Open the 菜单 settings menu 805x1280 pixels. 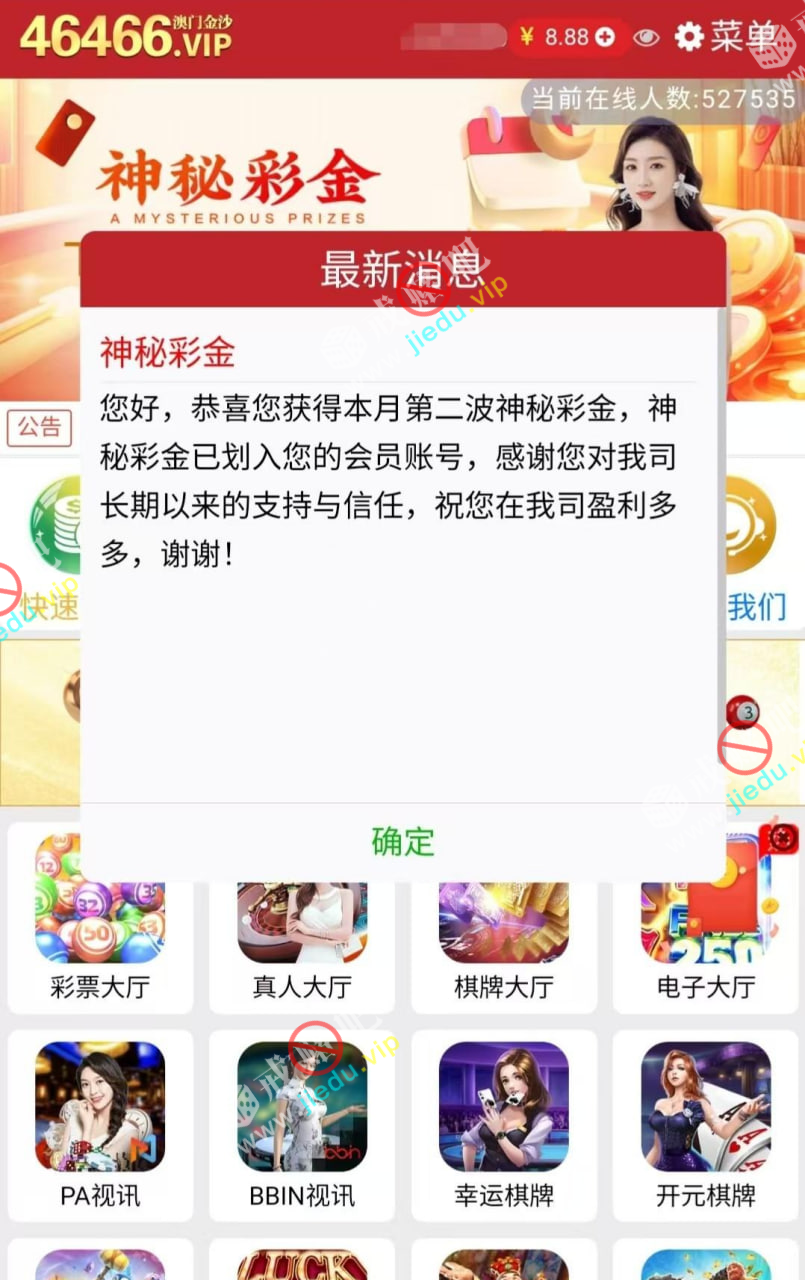(728, 37)
